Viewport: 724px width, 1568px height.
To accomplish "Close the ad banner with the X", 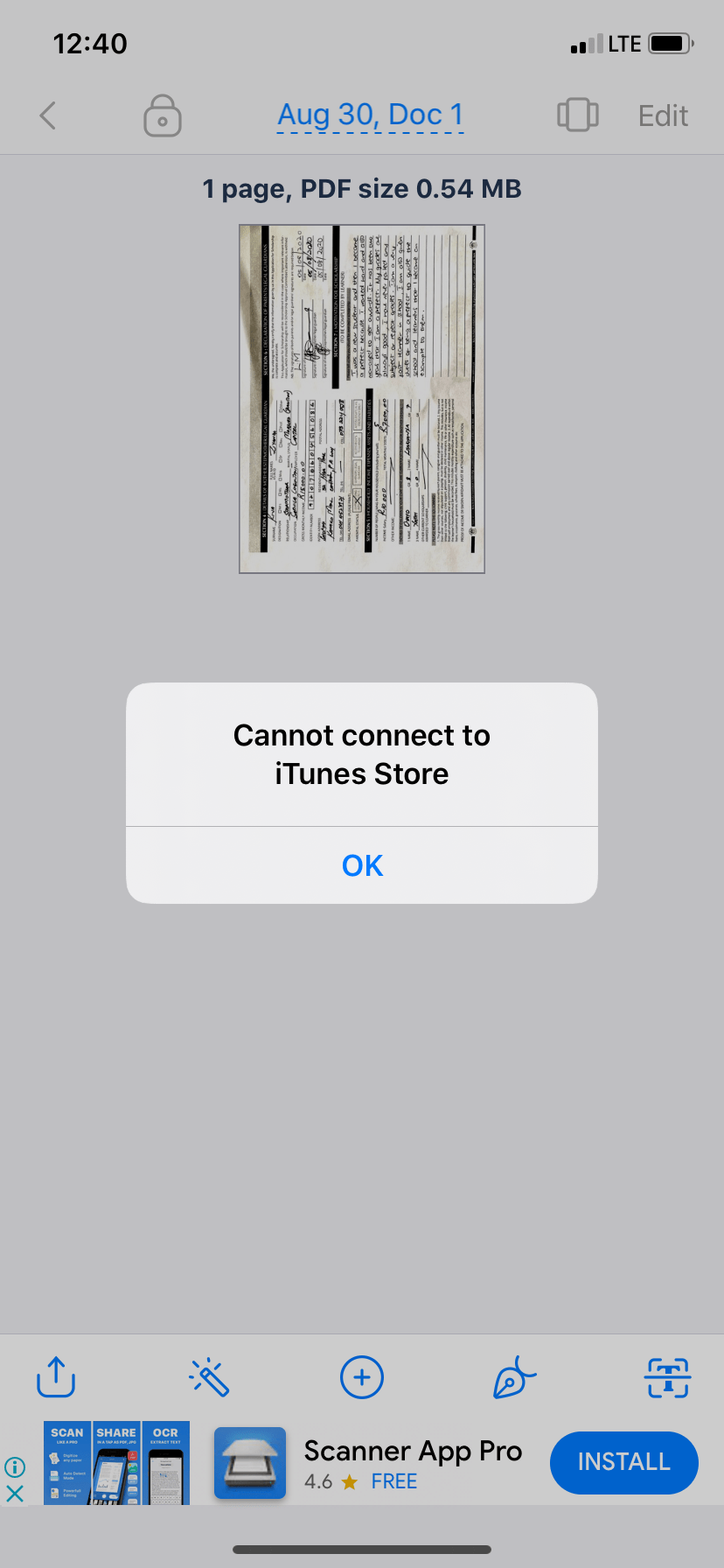I will click(x=15, y=1494).
